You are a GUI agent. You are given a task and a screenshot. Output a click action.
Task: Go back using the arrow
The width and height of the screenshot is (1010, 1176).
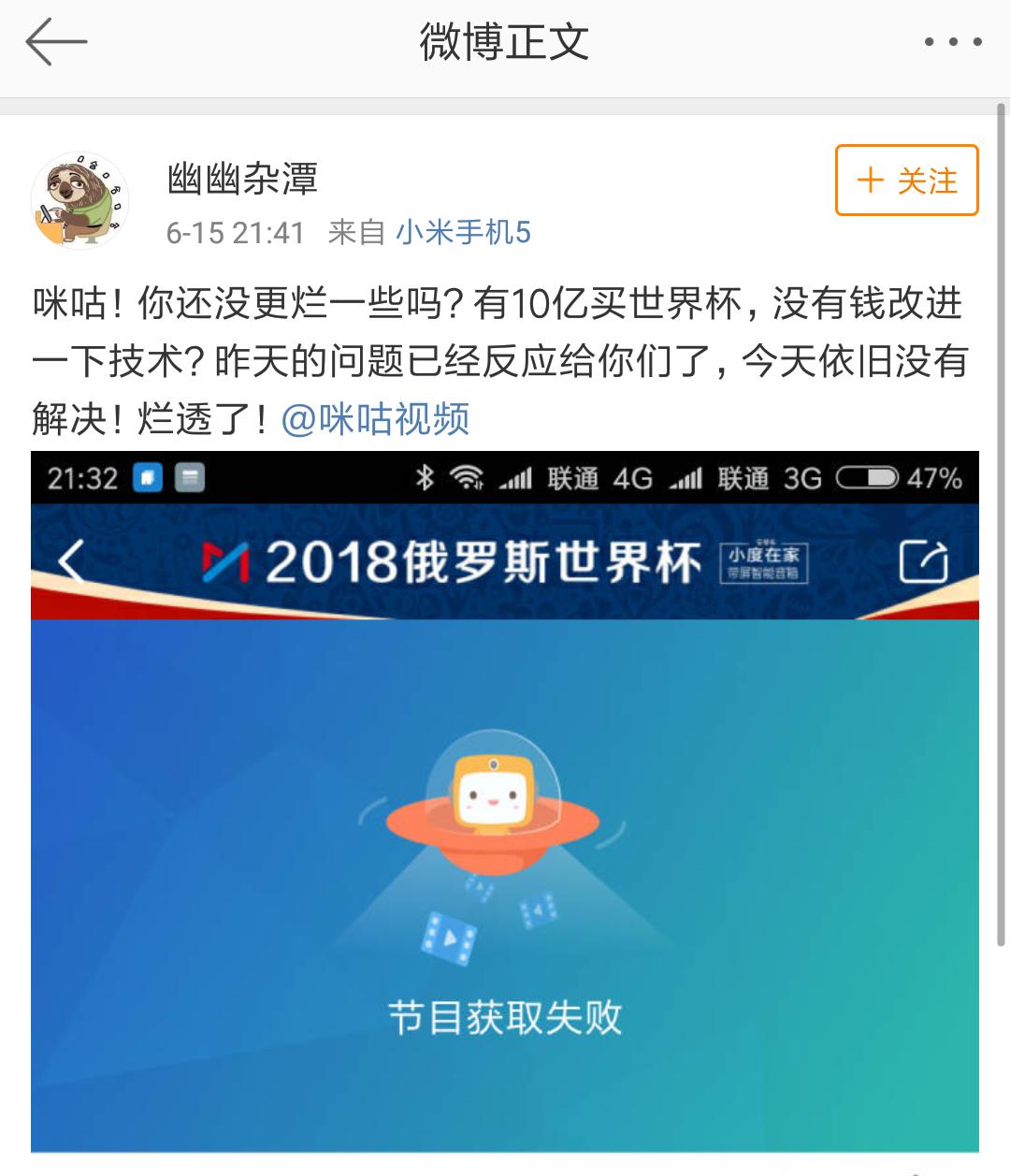[x=56, y=43]
